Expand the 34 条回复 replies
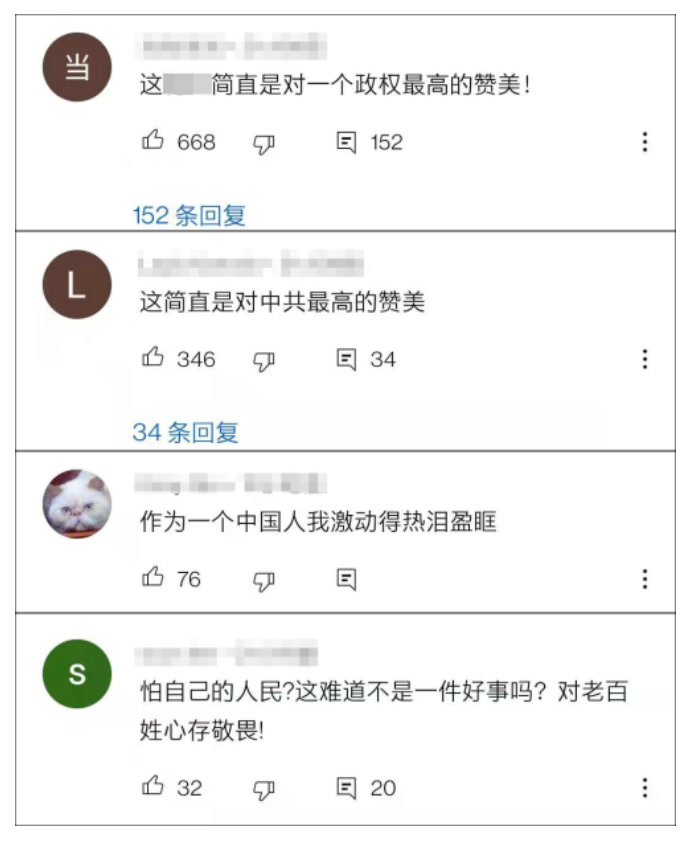This screenshot has height=841, width=690. pyautogui.click(x=186, y=433)
